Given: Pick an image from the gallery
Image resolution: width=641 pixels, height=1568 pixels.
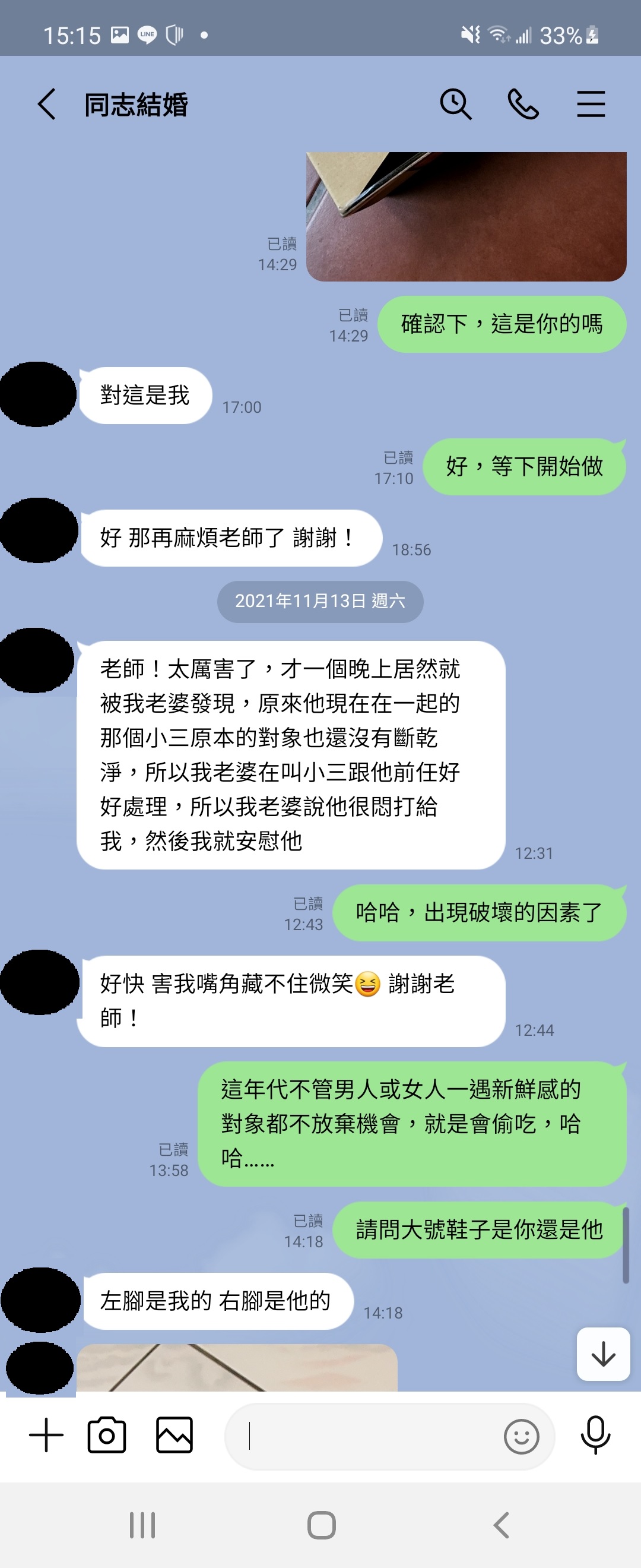Looking at the screenshot, I should 174,1436.
